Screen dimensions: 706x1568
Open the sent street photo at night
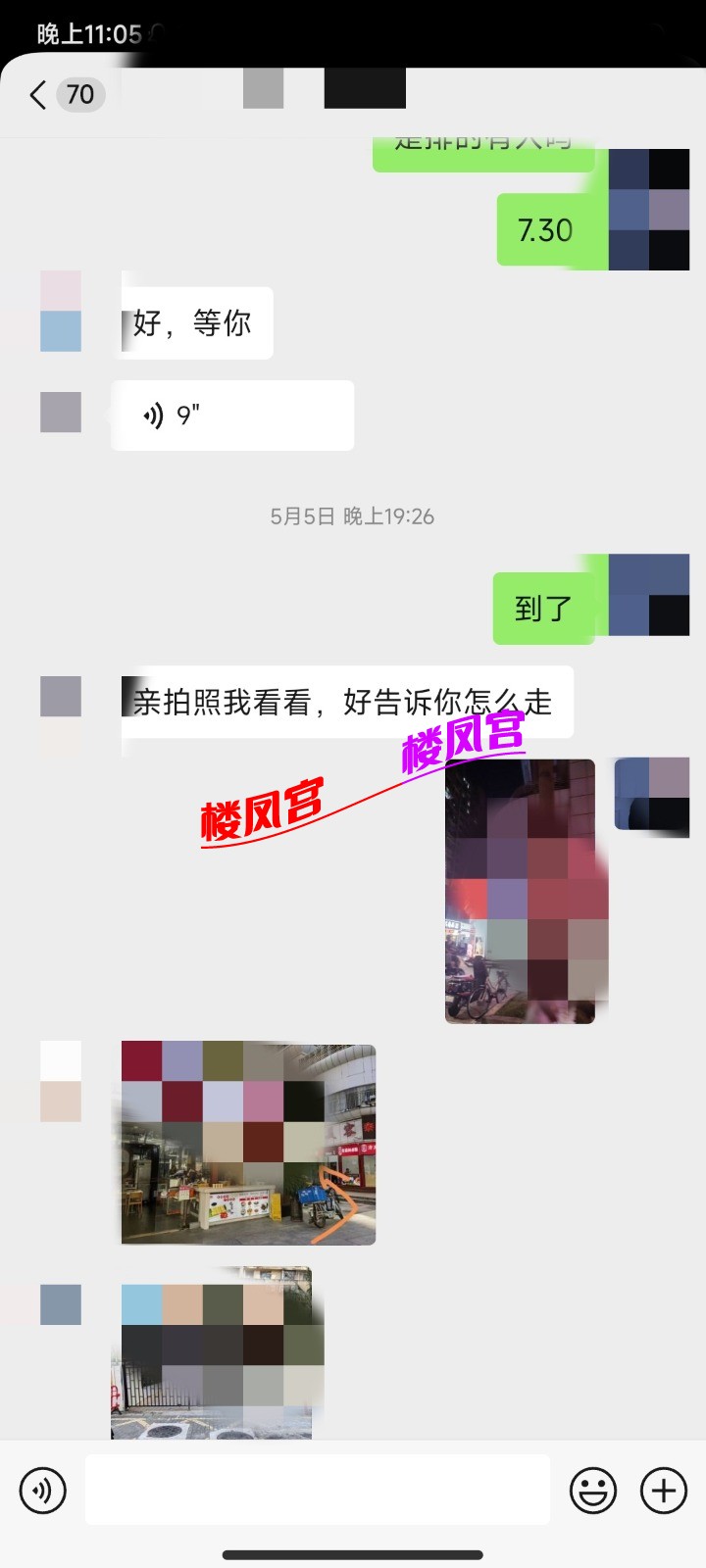pyautogui.click(x=520, y=892)
